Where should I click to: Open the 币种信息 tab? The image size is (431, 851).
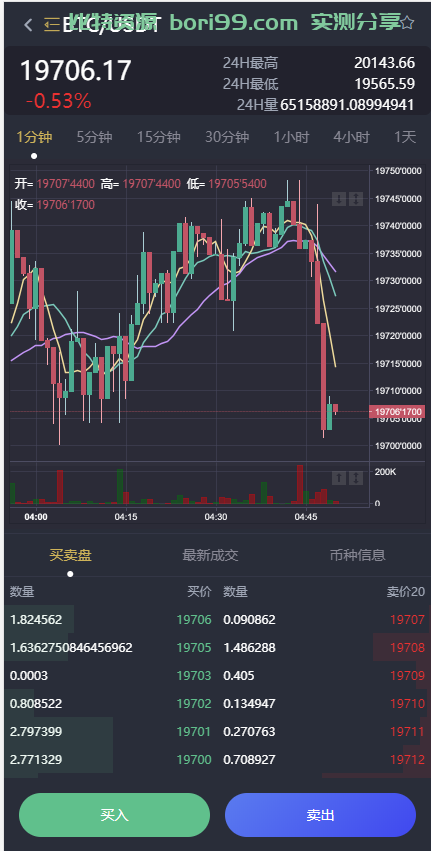[x=358, y=555]
